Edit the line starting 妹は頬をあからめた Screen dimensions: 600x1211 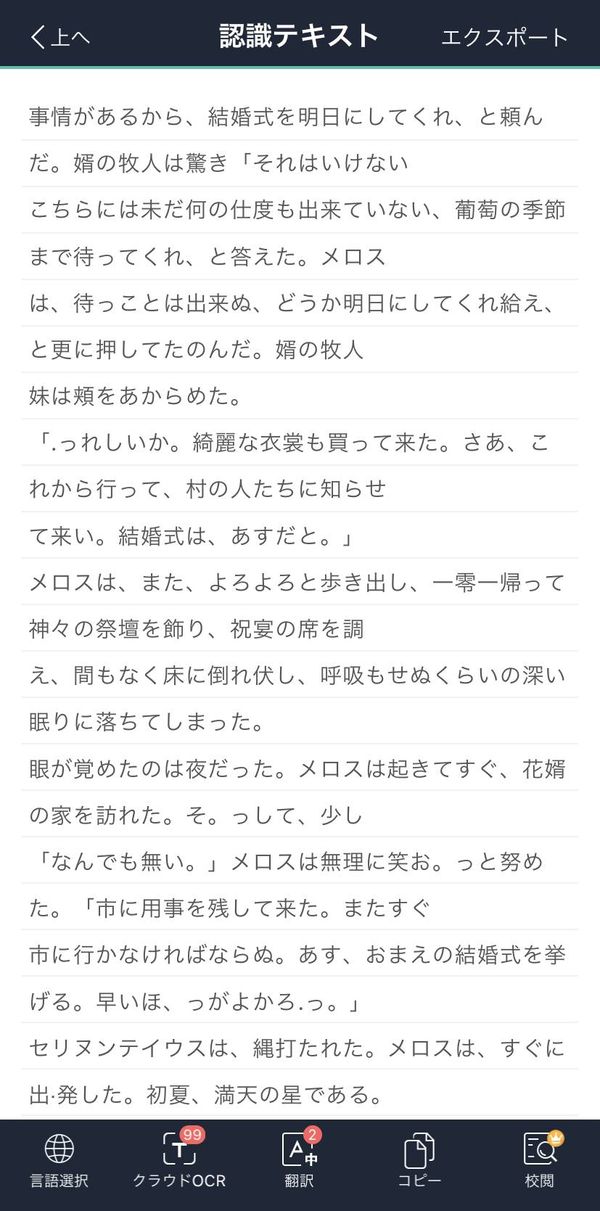point(300,396)
